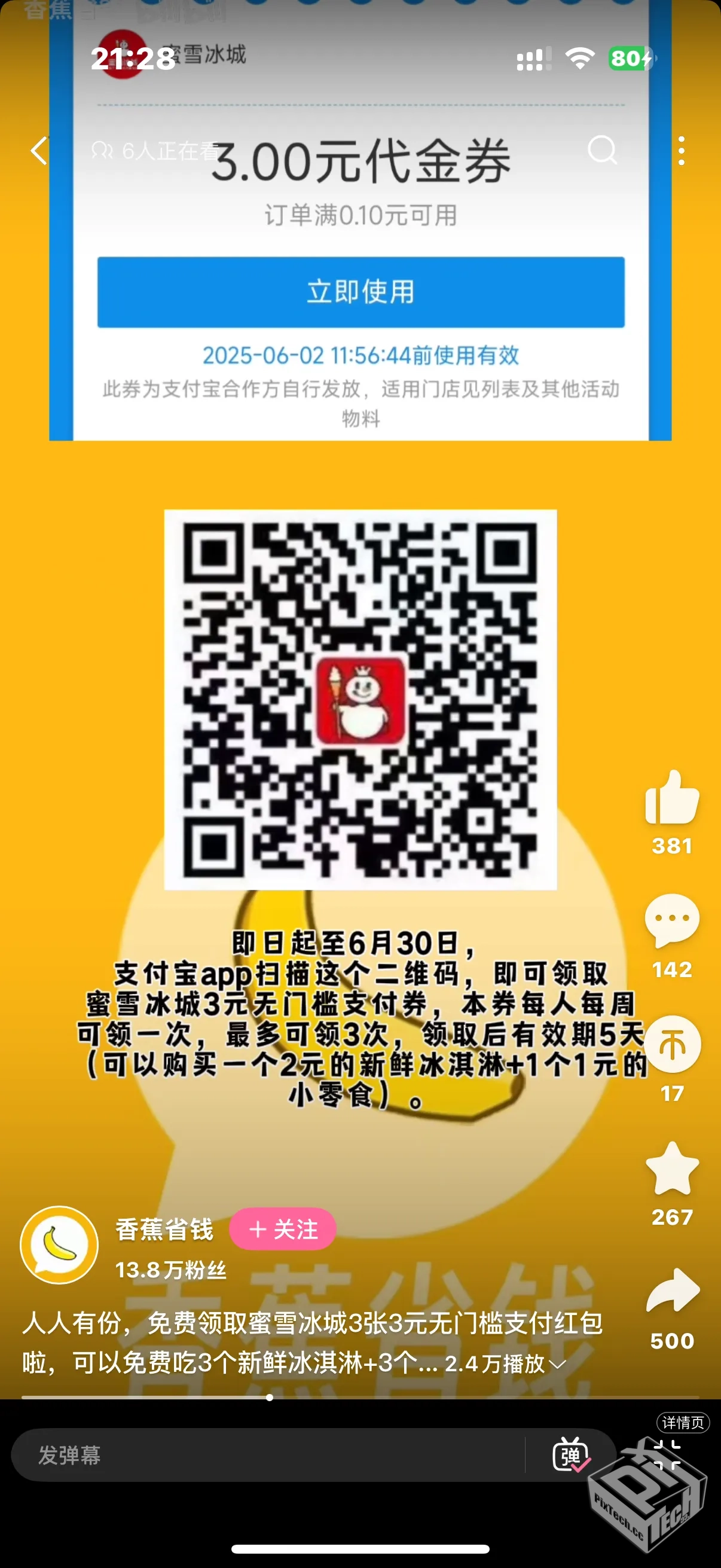Open the search magnifier icon
The width and height of the screenshot is (721, 1568).
click(x=602, y=150)
